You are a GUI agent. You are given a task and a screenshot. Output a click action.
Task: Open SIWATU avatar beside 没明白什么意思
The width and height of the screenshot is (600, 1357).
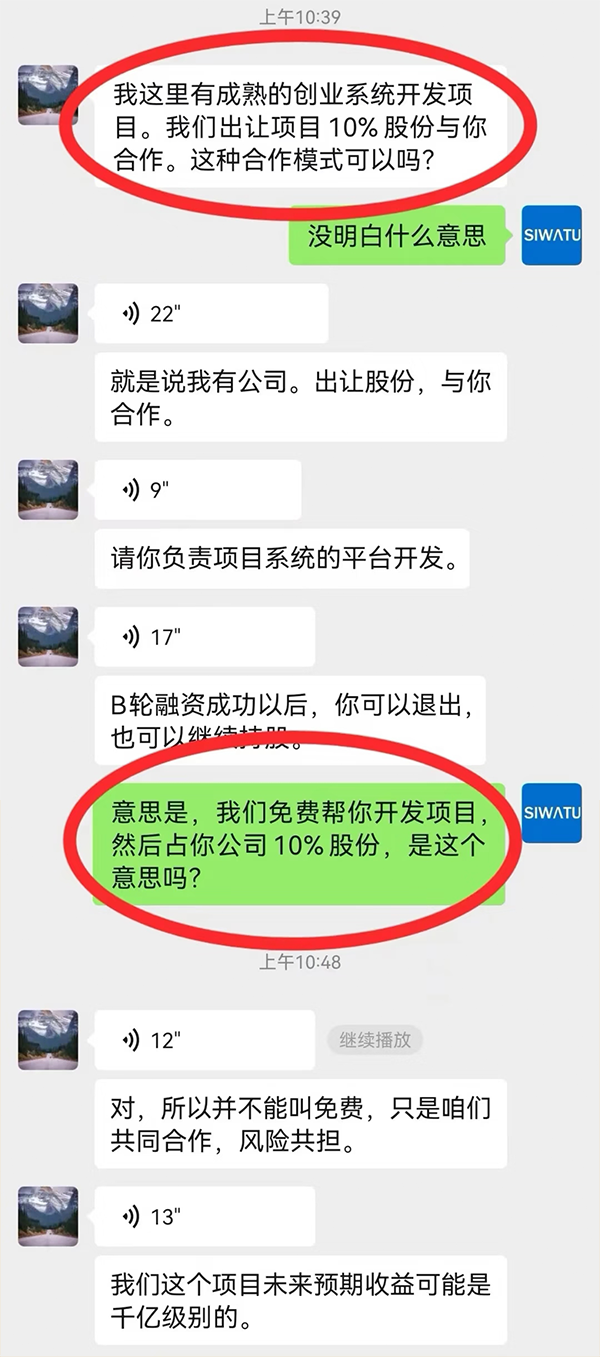click(x=551, y=236)
